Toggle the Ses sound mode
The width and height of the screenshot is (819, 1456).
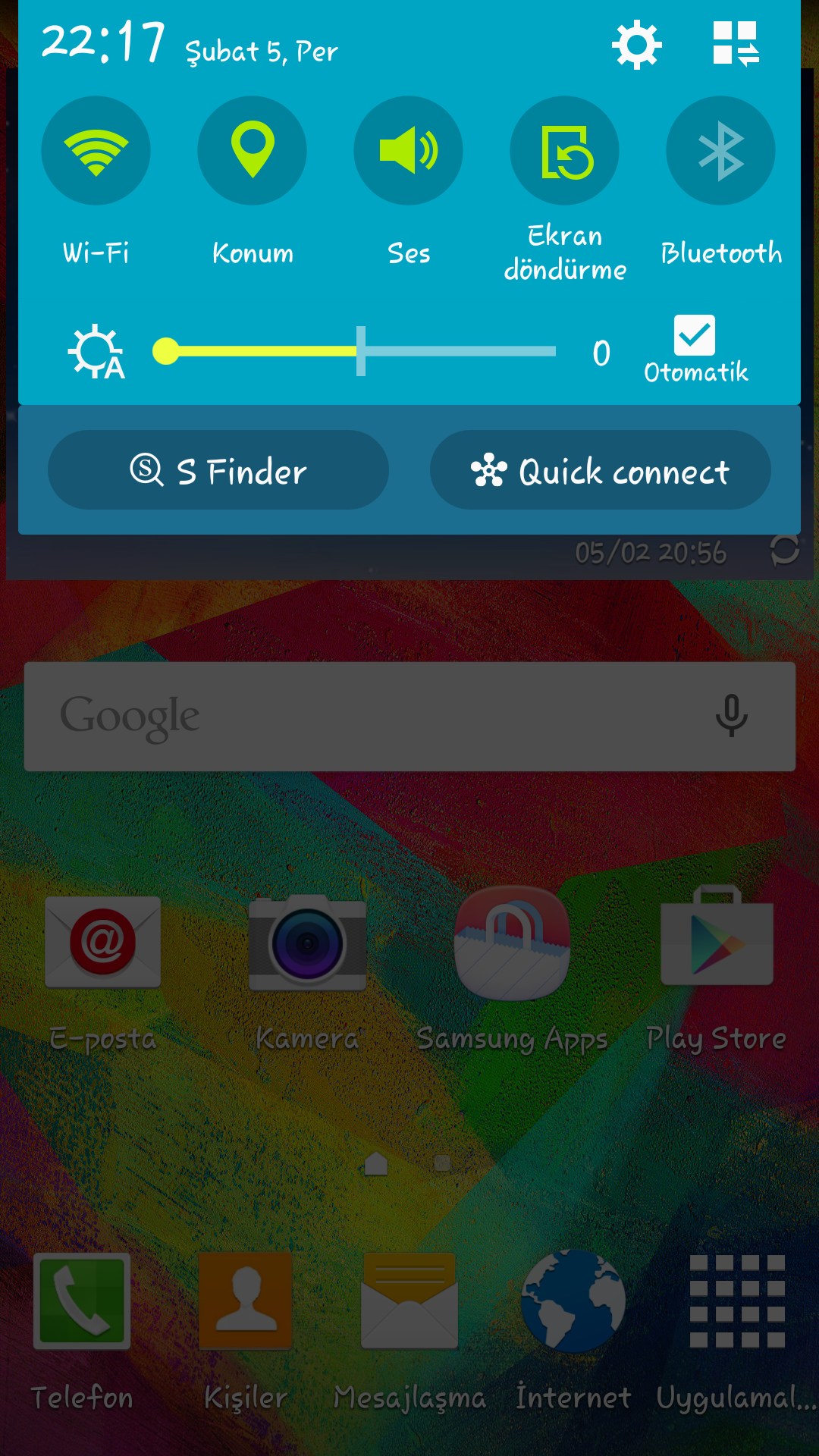point(409,151)
